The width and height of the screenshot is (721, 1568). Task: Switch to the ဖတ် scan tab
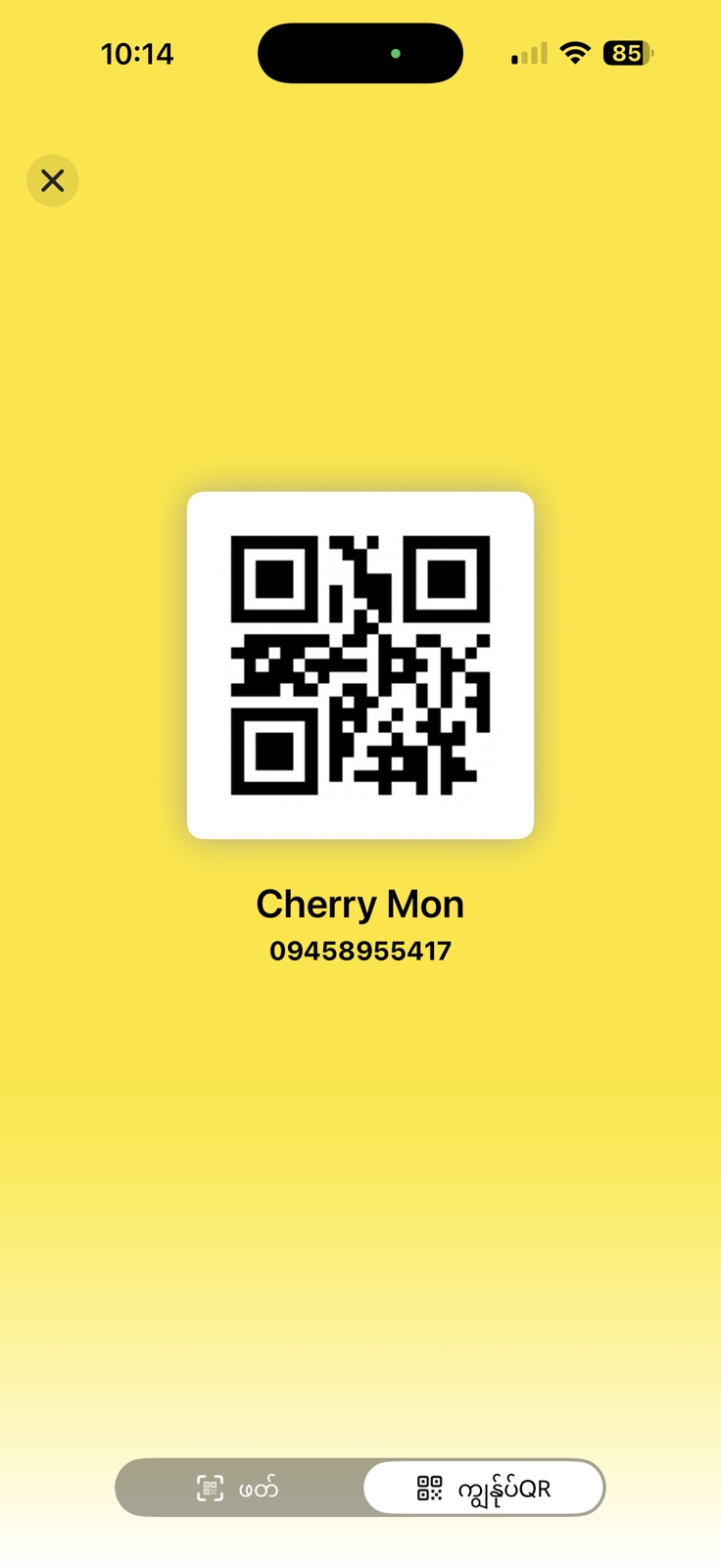click(238, 1488)
